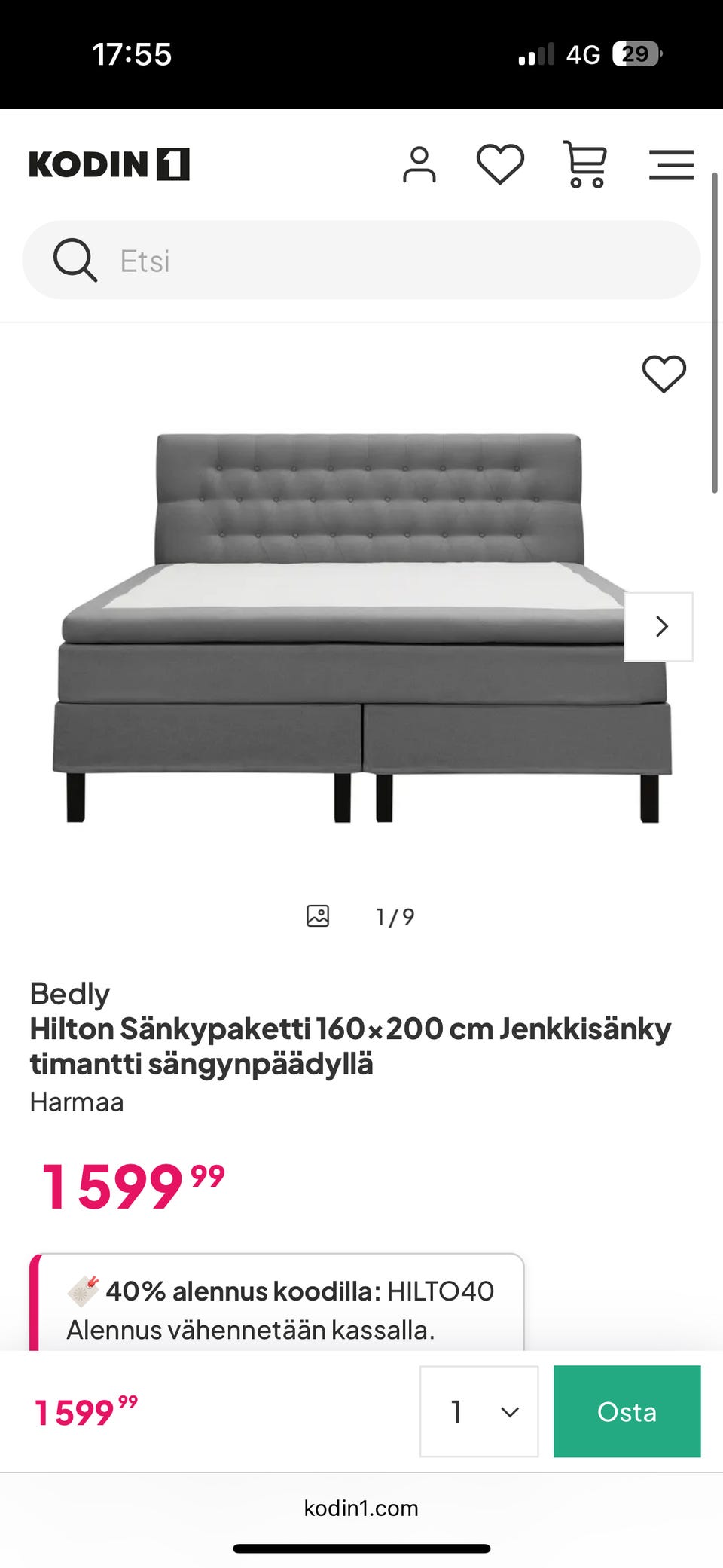Open the hamburger navigation menu

(x=670, y=163)
